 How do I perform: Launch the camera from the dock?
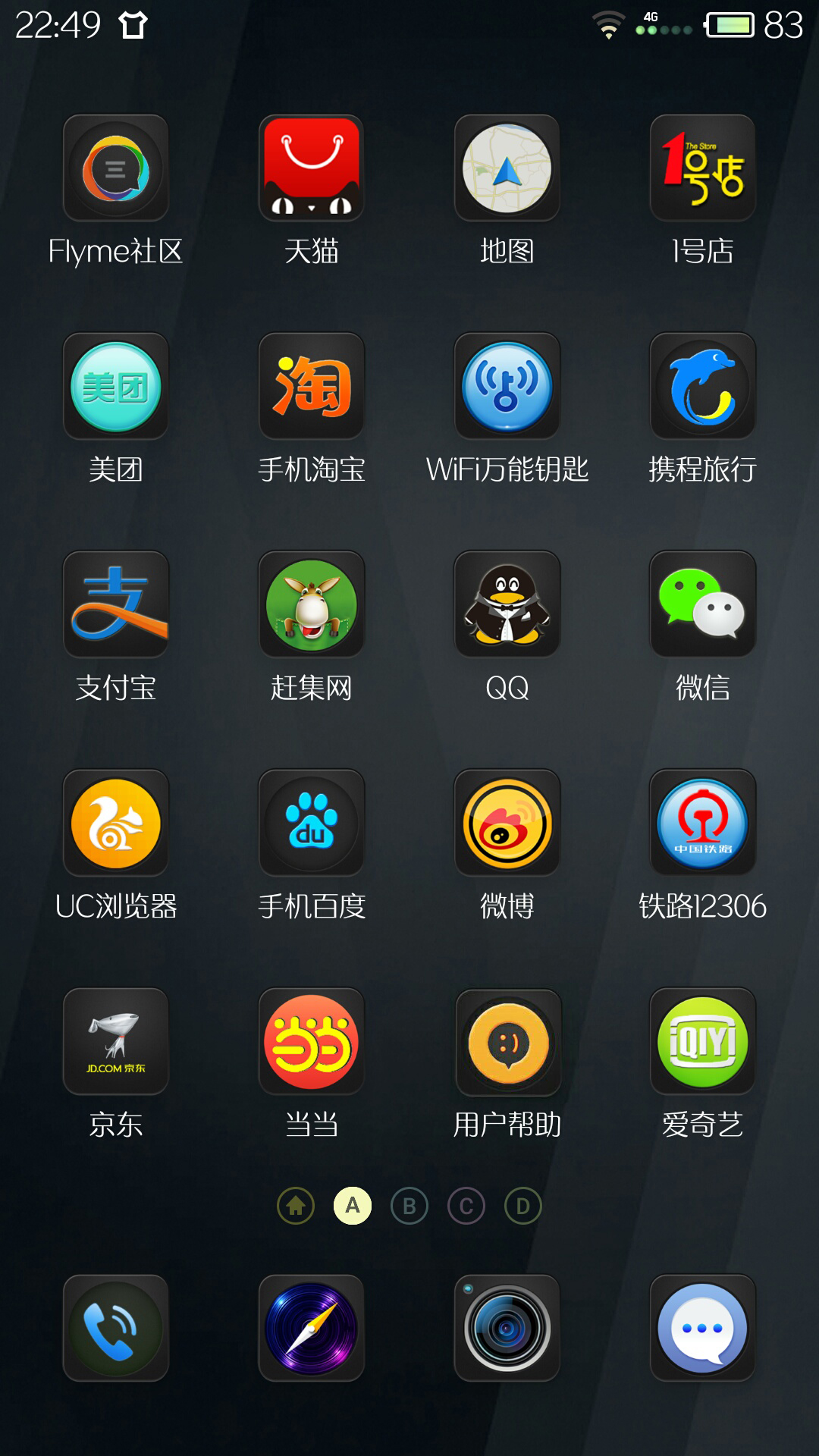507,1328
